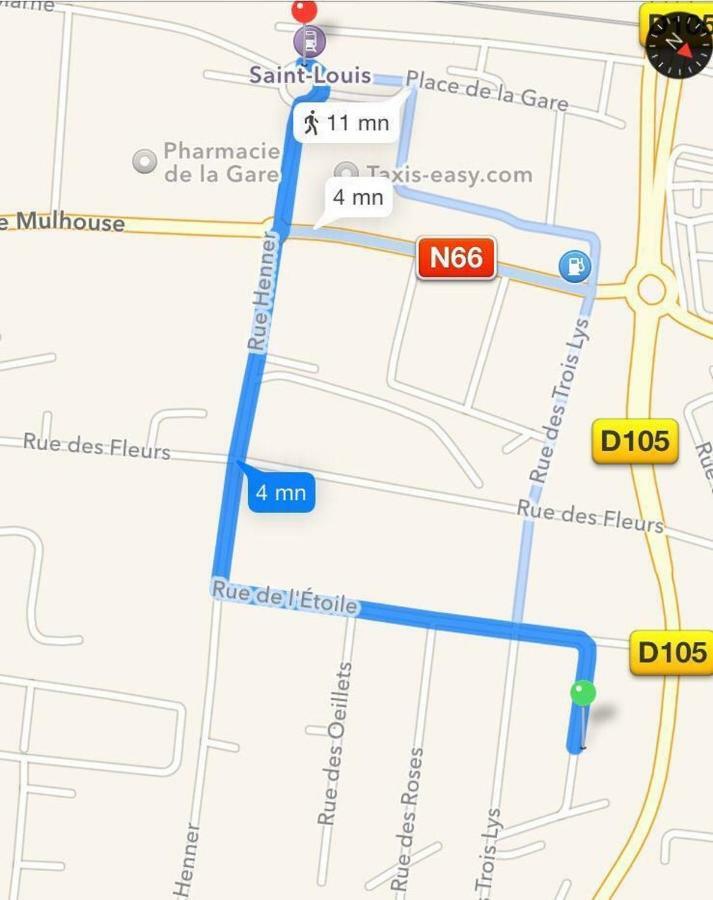Select the 11 mn walking route
This screenshot has height=900, width=713.
tap(345, 123)
